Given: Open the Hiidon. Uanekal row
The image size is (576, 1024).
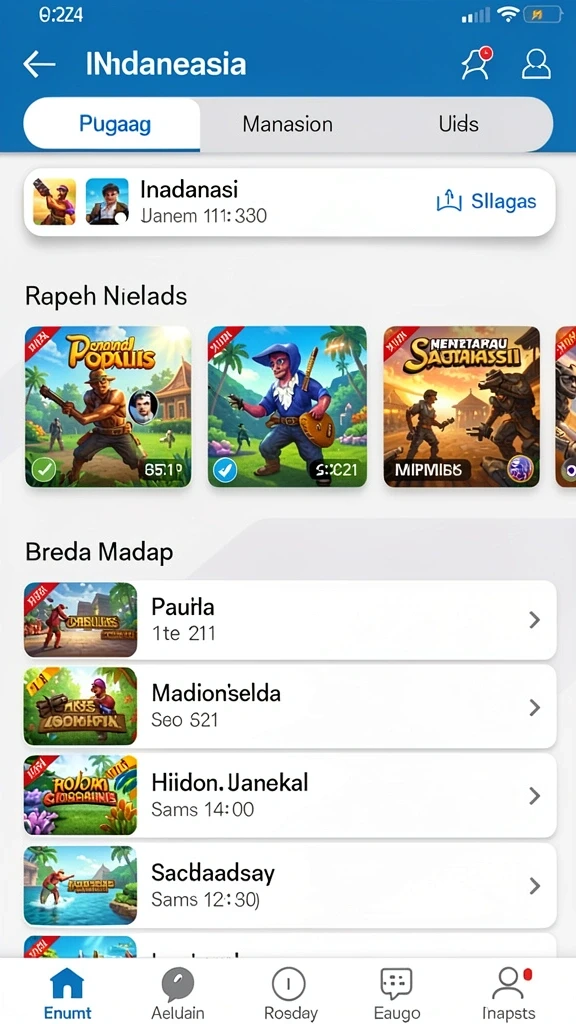Looking at the screenshot, I should pyautogui.click(x=290, y=795).
